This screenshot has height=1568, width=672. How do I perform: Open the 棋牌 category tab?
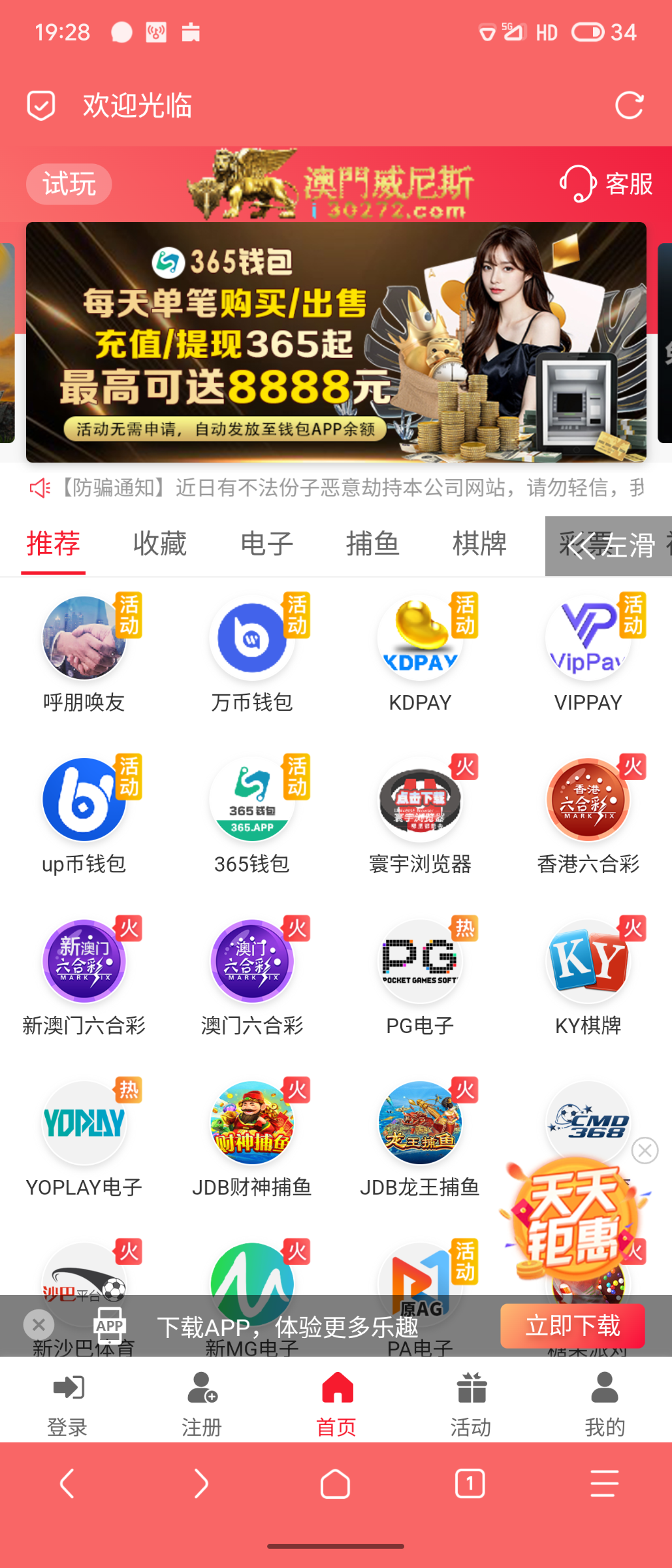tap(479, 544)
